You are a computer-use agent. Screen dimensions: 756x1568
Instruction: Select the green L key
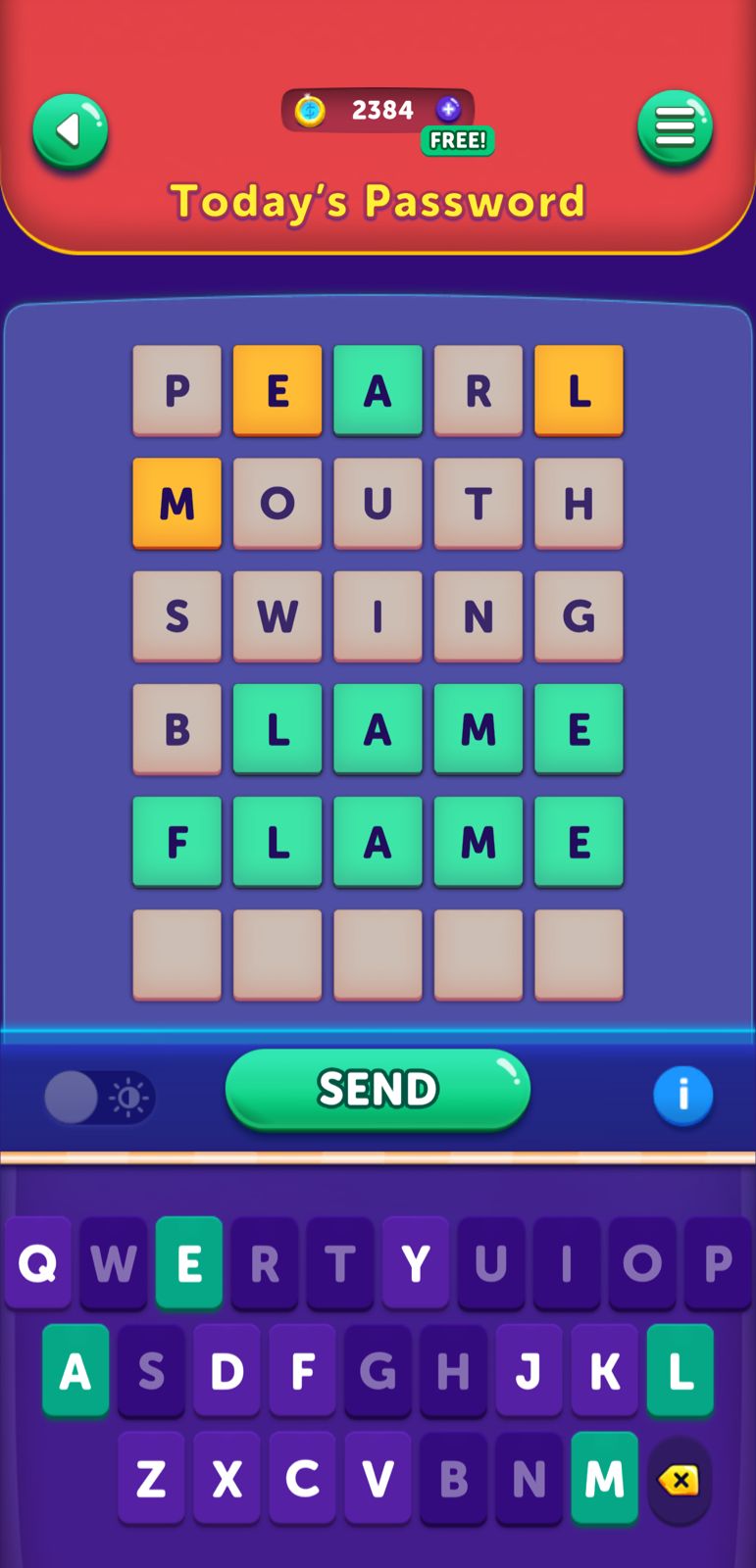[680, 1371]
